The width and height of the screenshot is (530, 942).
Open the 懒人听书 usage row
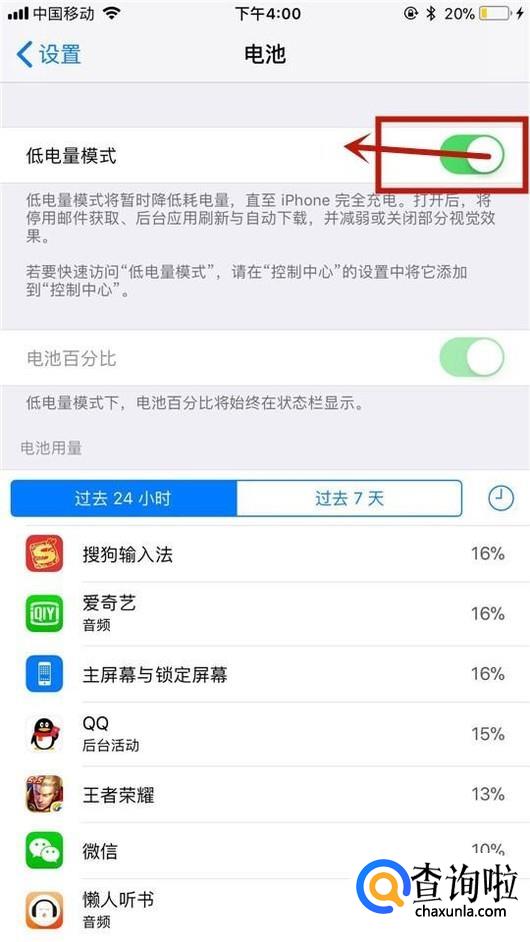(265, 910)
